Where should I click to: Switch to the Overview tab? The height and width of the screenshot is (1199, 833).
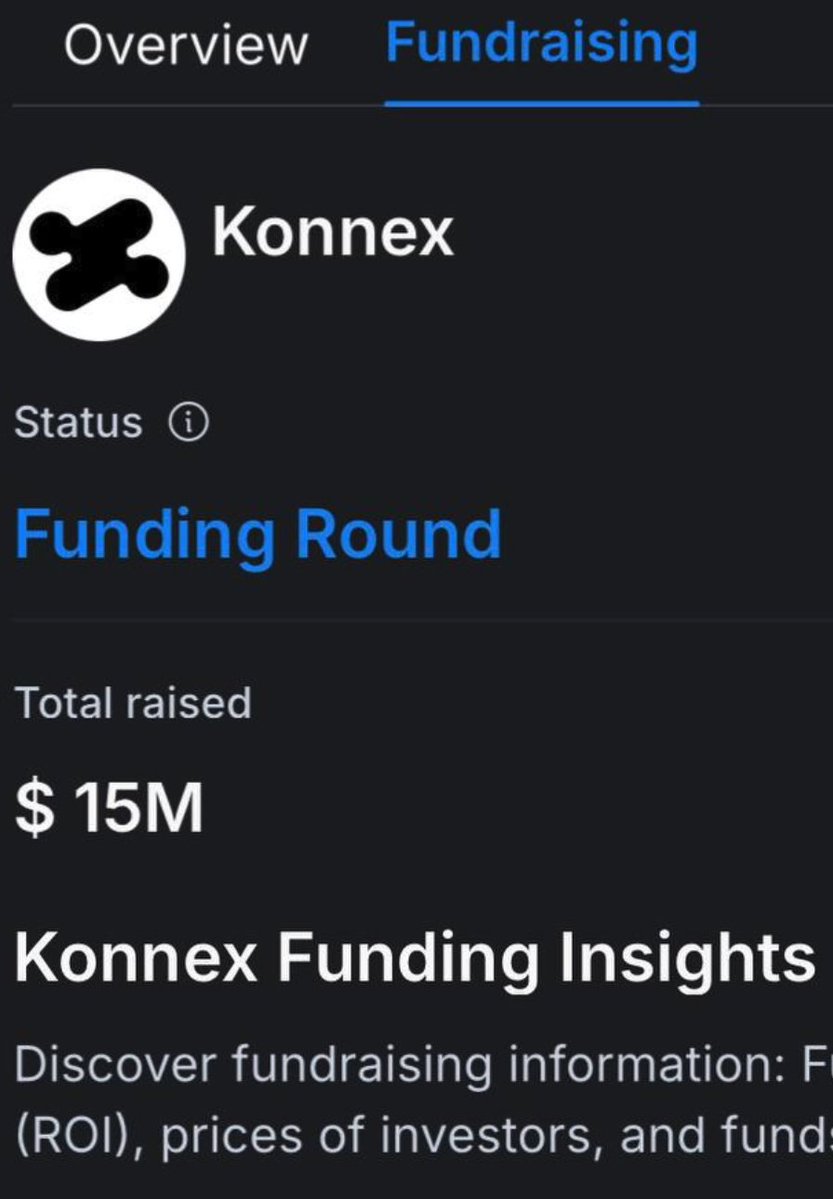click(x=185, y=45)
